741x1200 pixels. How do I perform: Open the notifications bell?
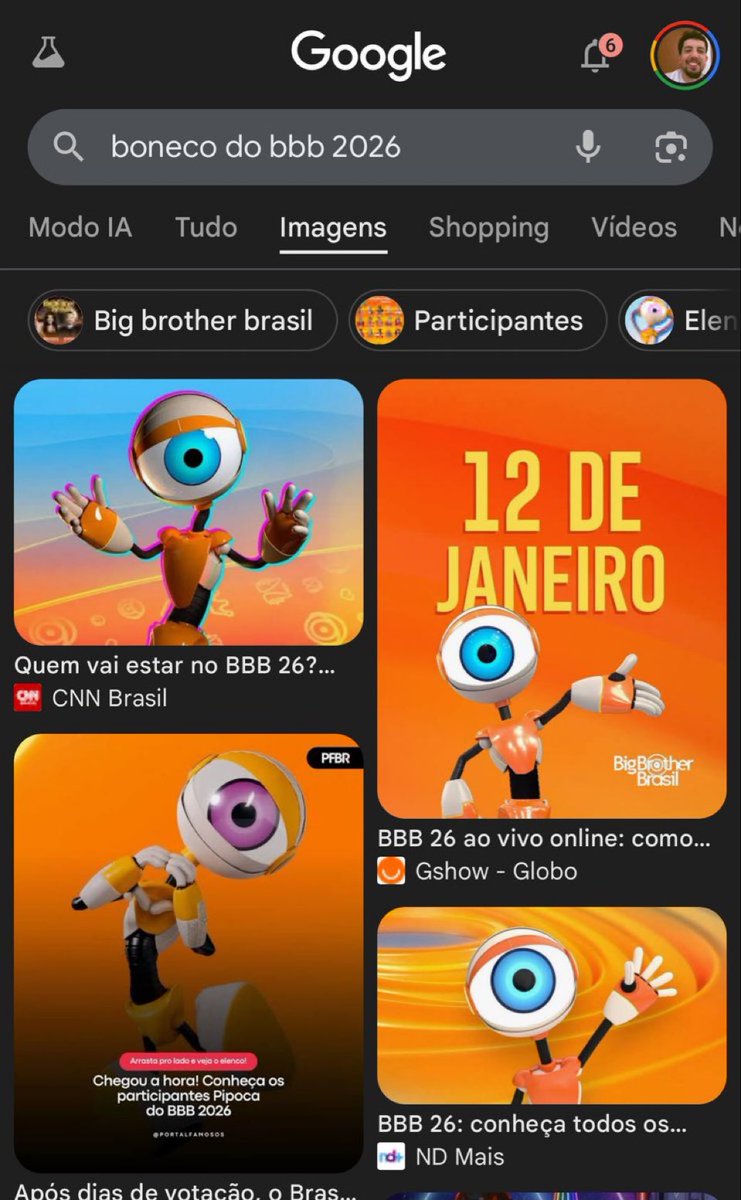(x=596, y=55)
